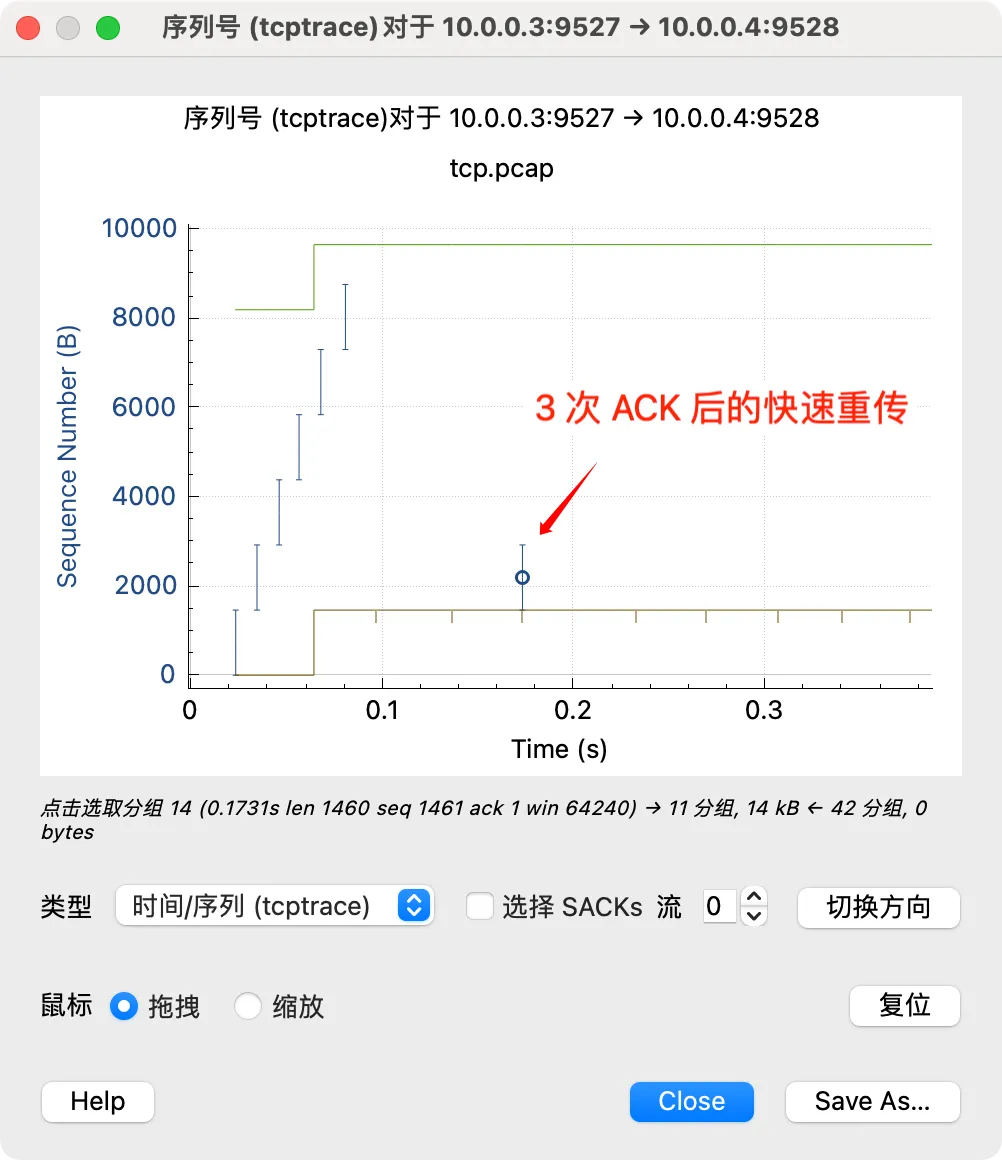Select the 拖拽 mouse mode
Screen dimensions: 1002x1160
click(x=124, y=1006)
